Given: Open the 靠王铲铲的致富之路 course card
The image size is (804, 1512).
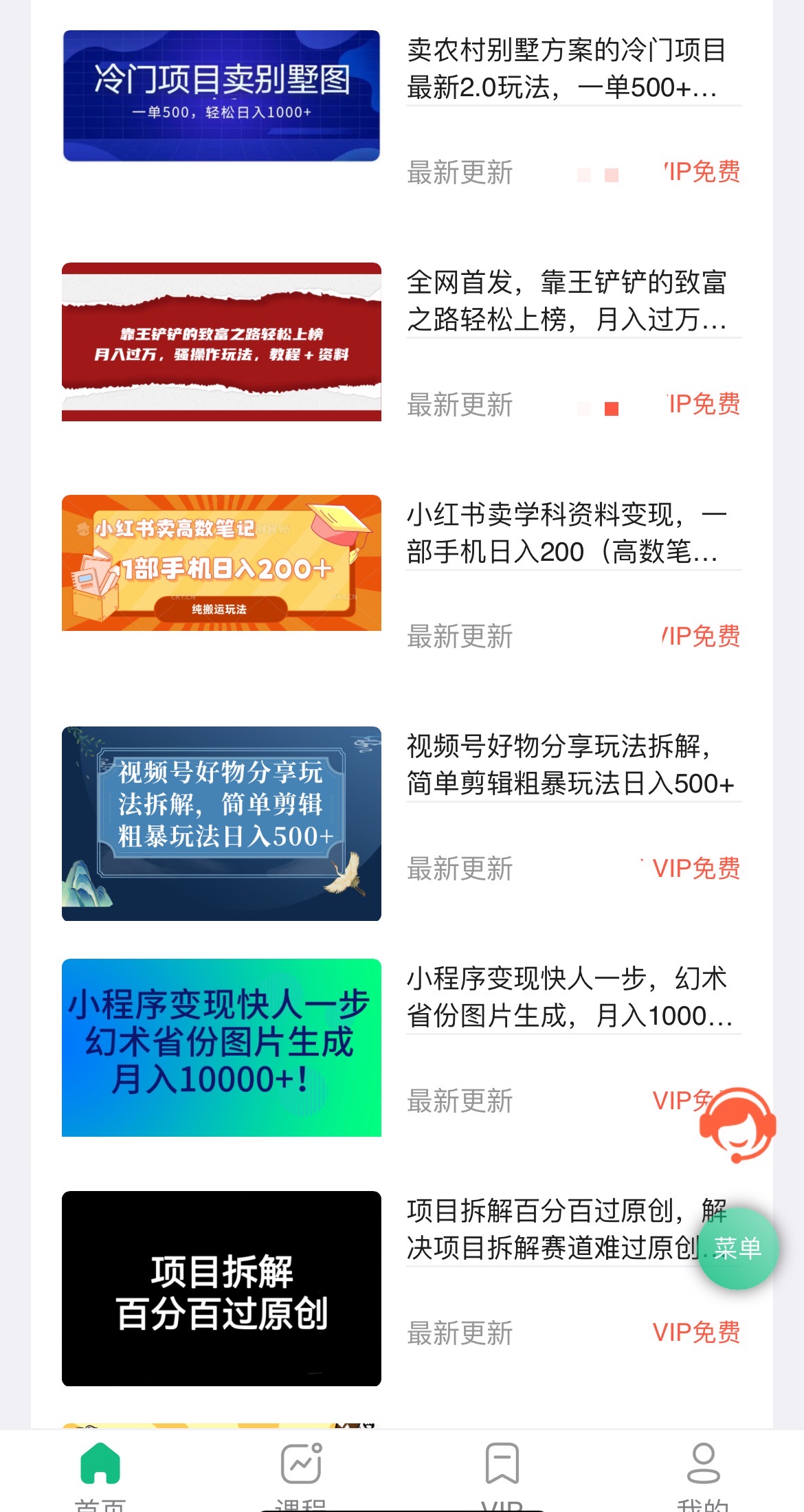Looking at the screenshot, I should tap(221, 342).
